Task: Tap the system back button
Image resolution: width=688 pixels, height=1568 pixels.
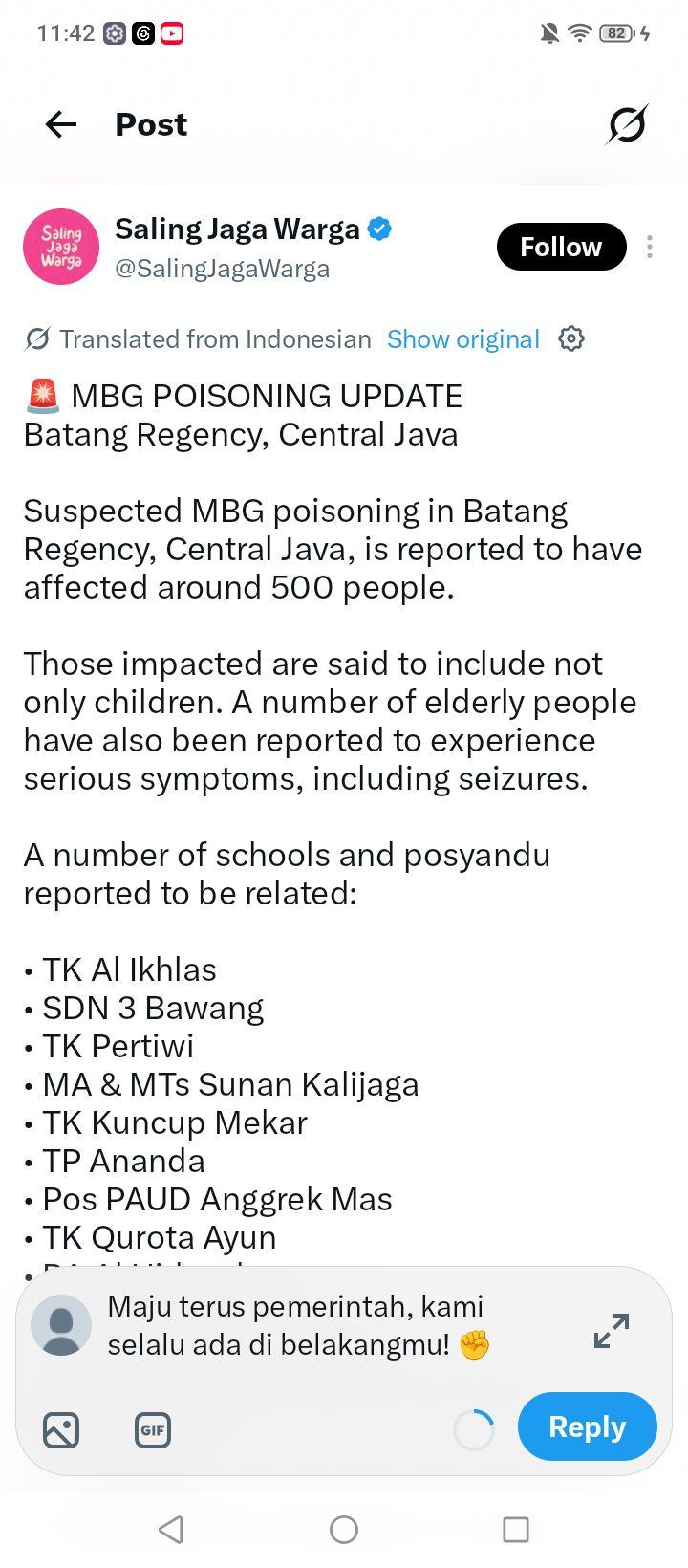Action: (171, 1530)
